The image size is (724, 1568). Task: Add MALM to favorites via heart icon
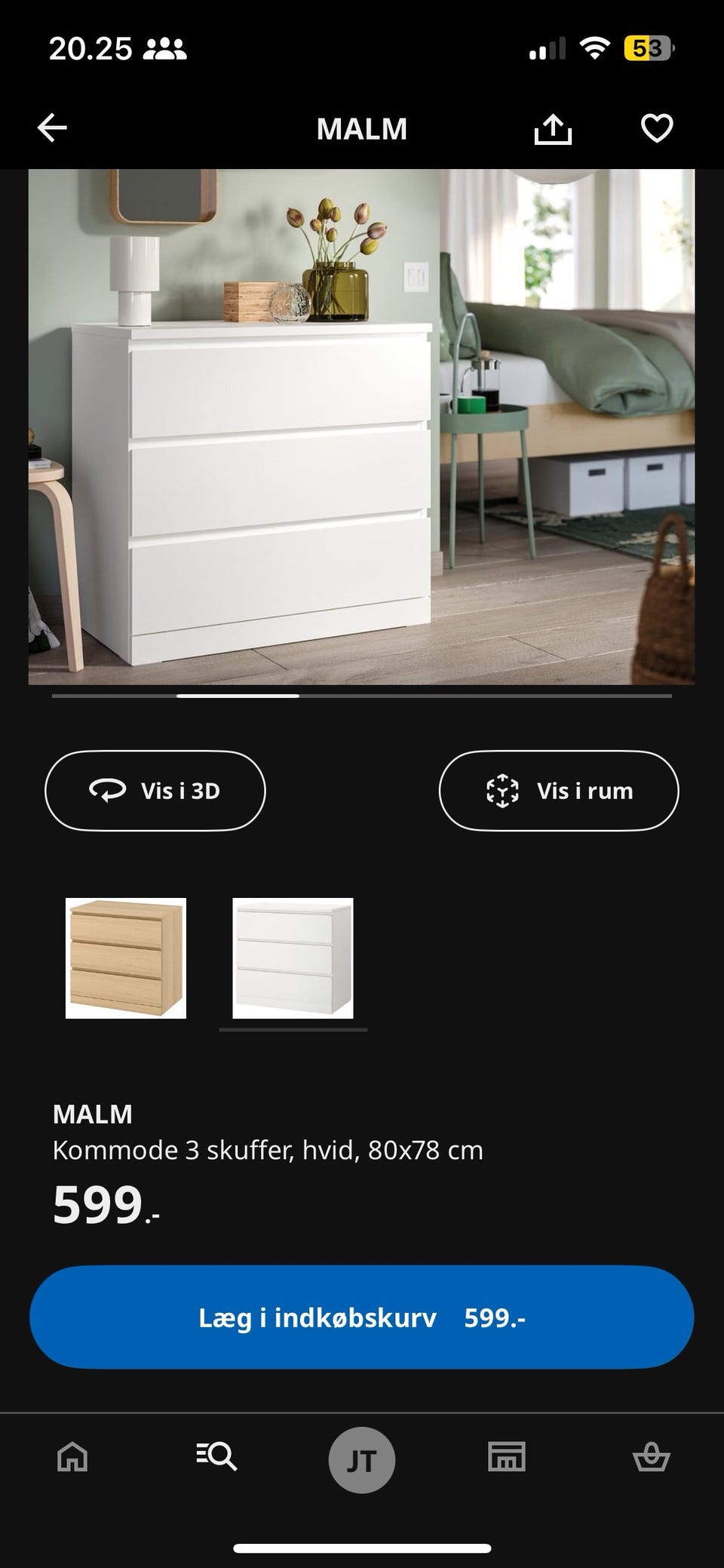[656, 128]
